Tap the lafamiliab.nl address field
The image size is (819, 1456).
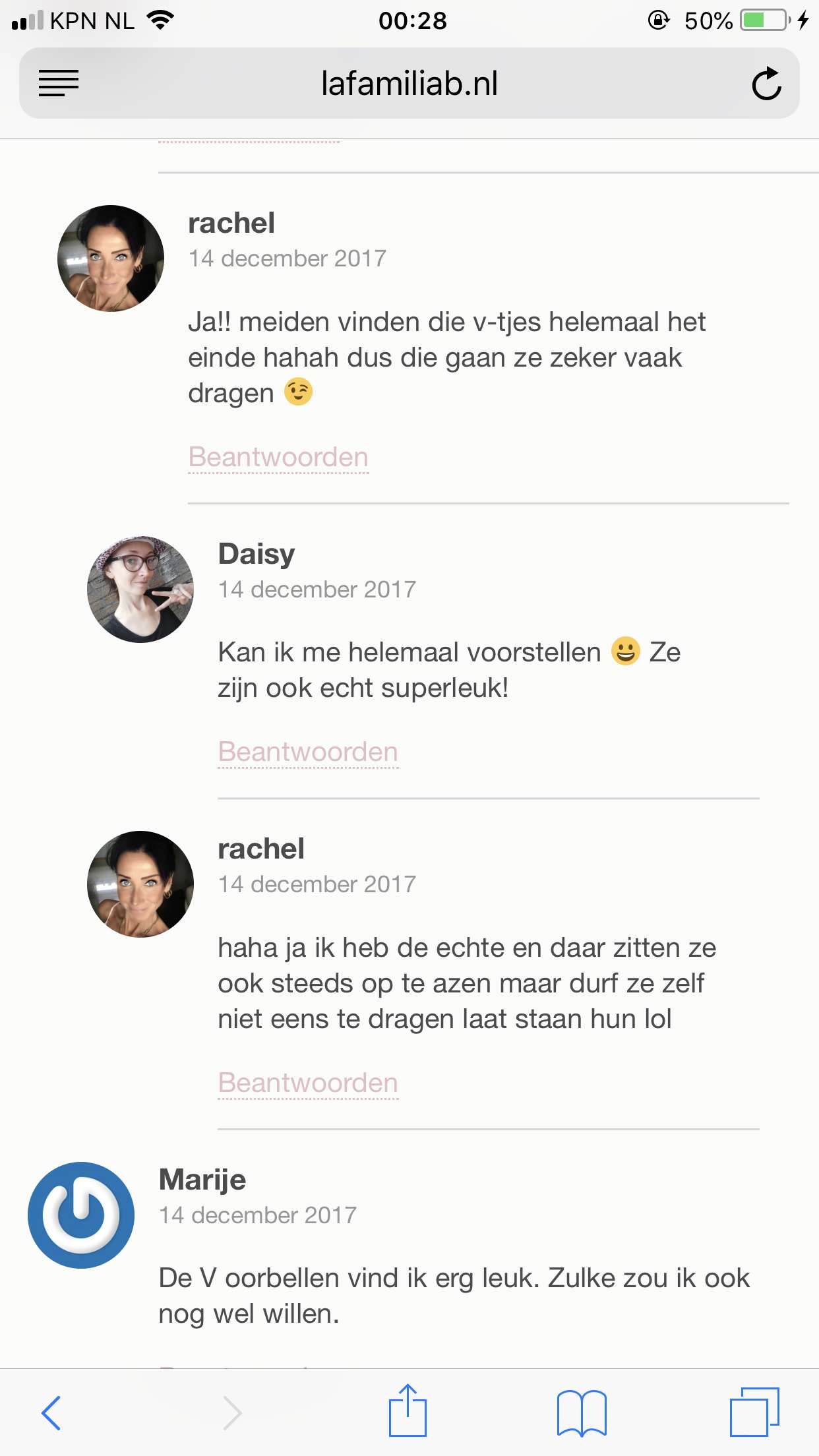click(x=409, y=84)
